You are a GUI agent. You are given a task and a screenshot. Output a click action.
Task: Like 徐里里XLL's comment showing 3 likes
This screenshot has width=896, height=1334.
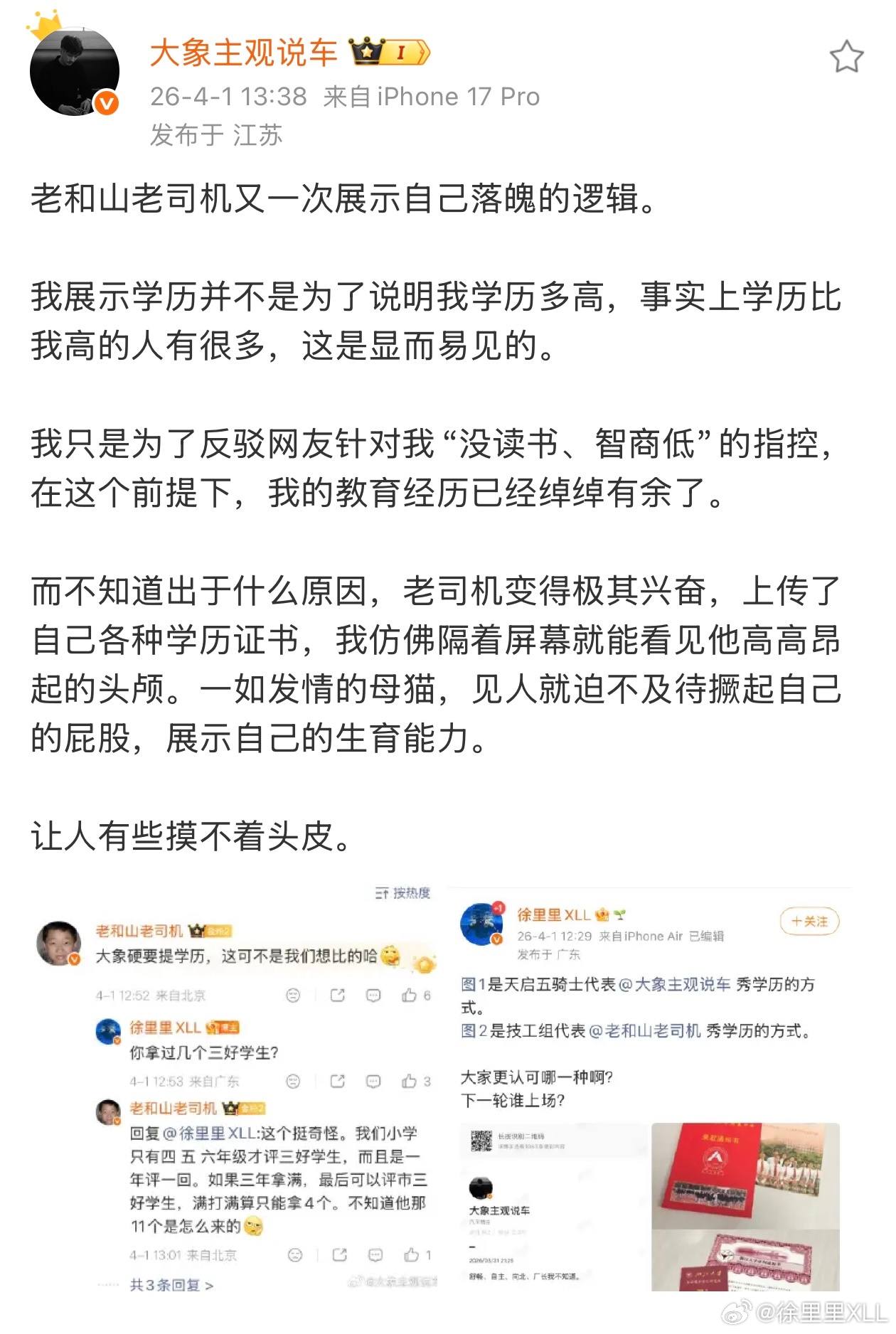407,1080
